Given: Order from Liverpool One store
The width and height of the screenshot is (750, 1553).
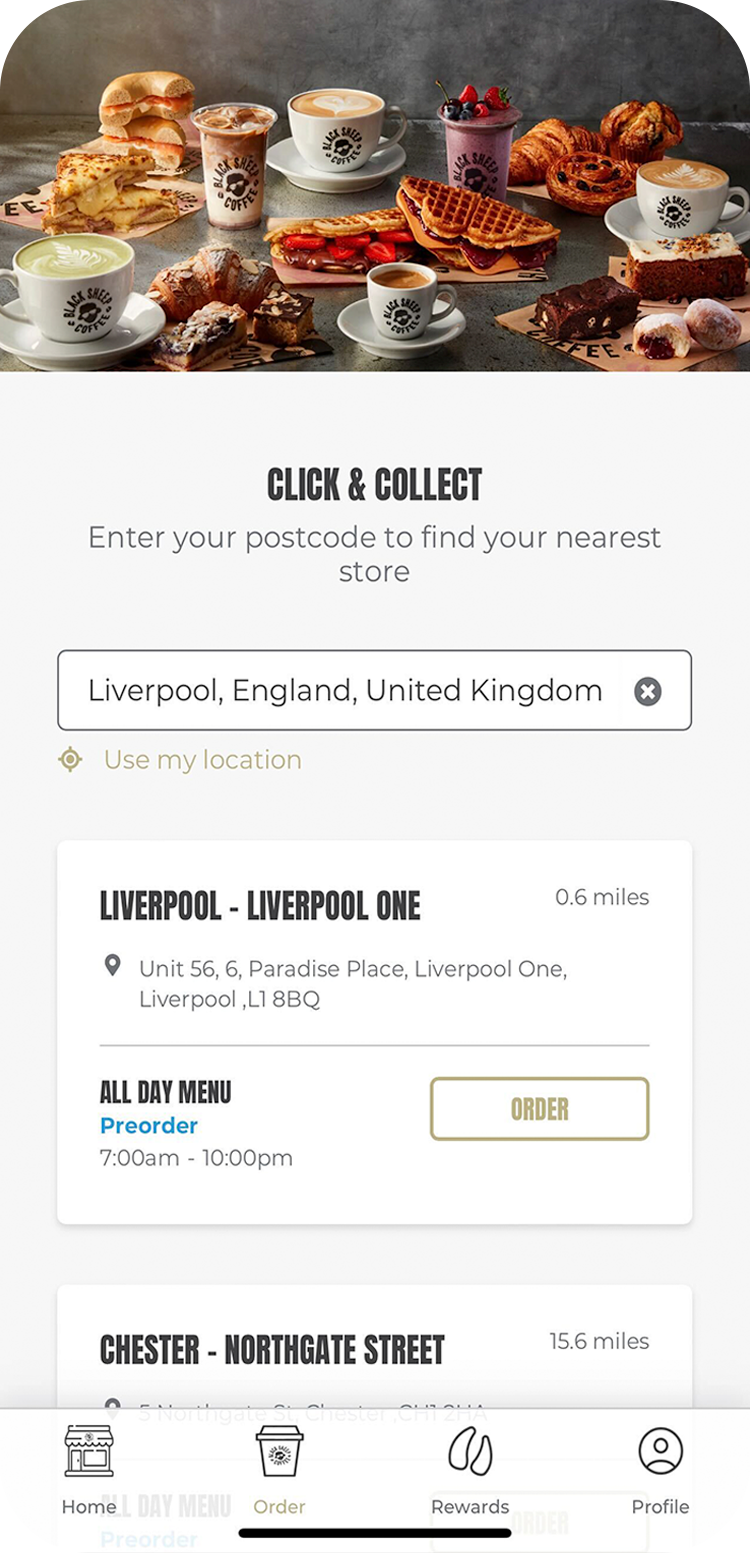Looking at the screenshot, I should click(x=539, y=1109).
